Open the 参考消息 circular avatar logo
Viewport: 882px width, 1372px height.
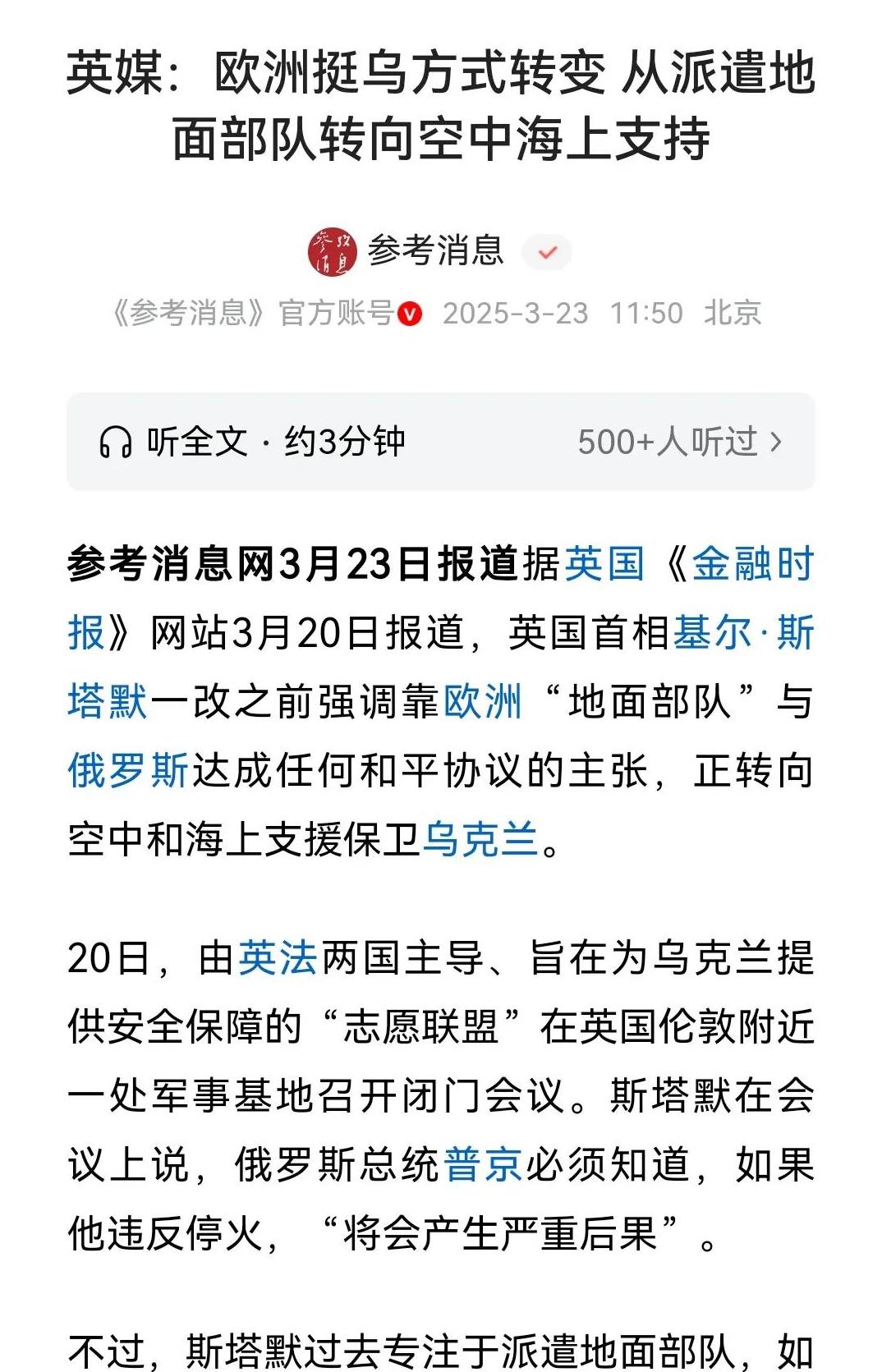click(x=332, y=250)
